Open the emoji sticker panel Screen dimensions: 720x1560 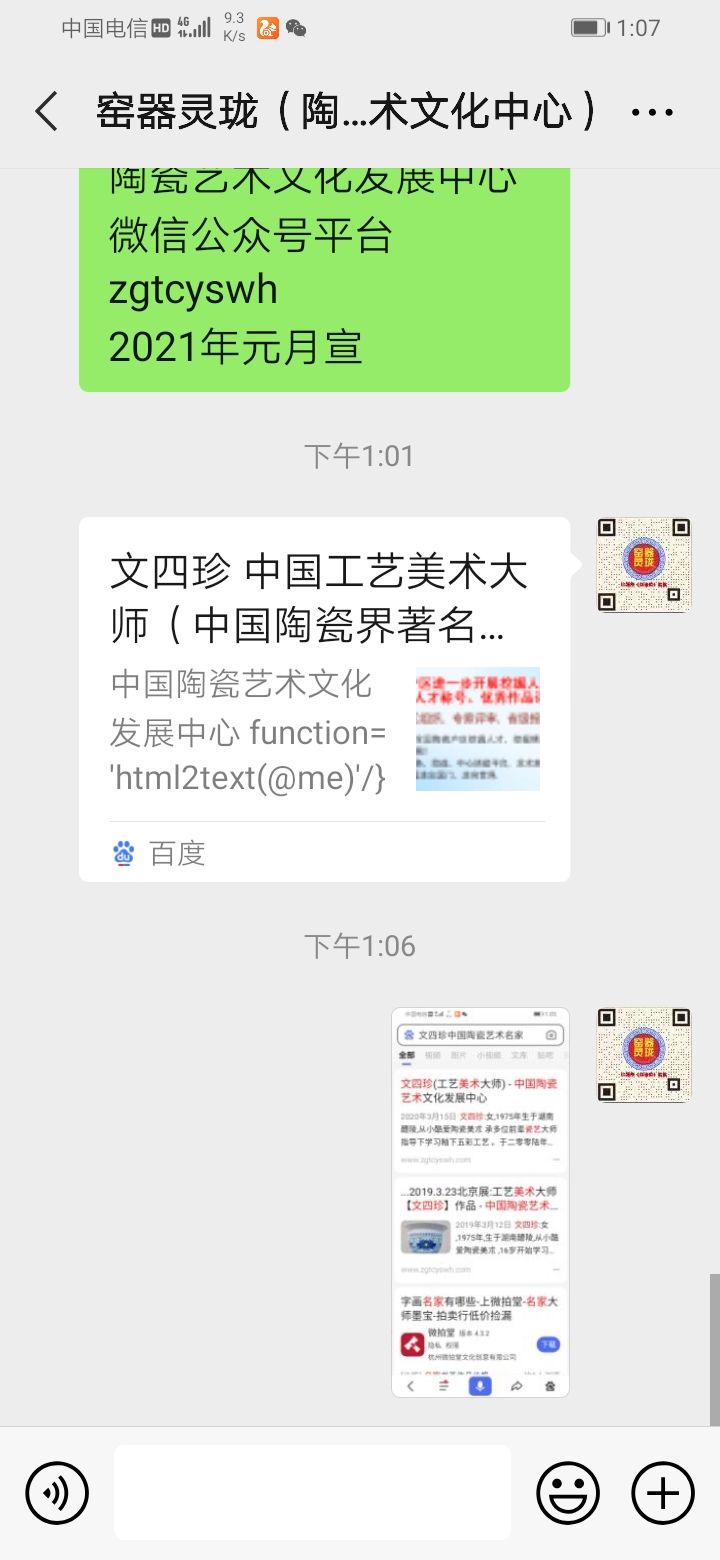click(x=568, y=1493)
